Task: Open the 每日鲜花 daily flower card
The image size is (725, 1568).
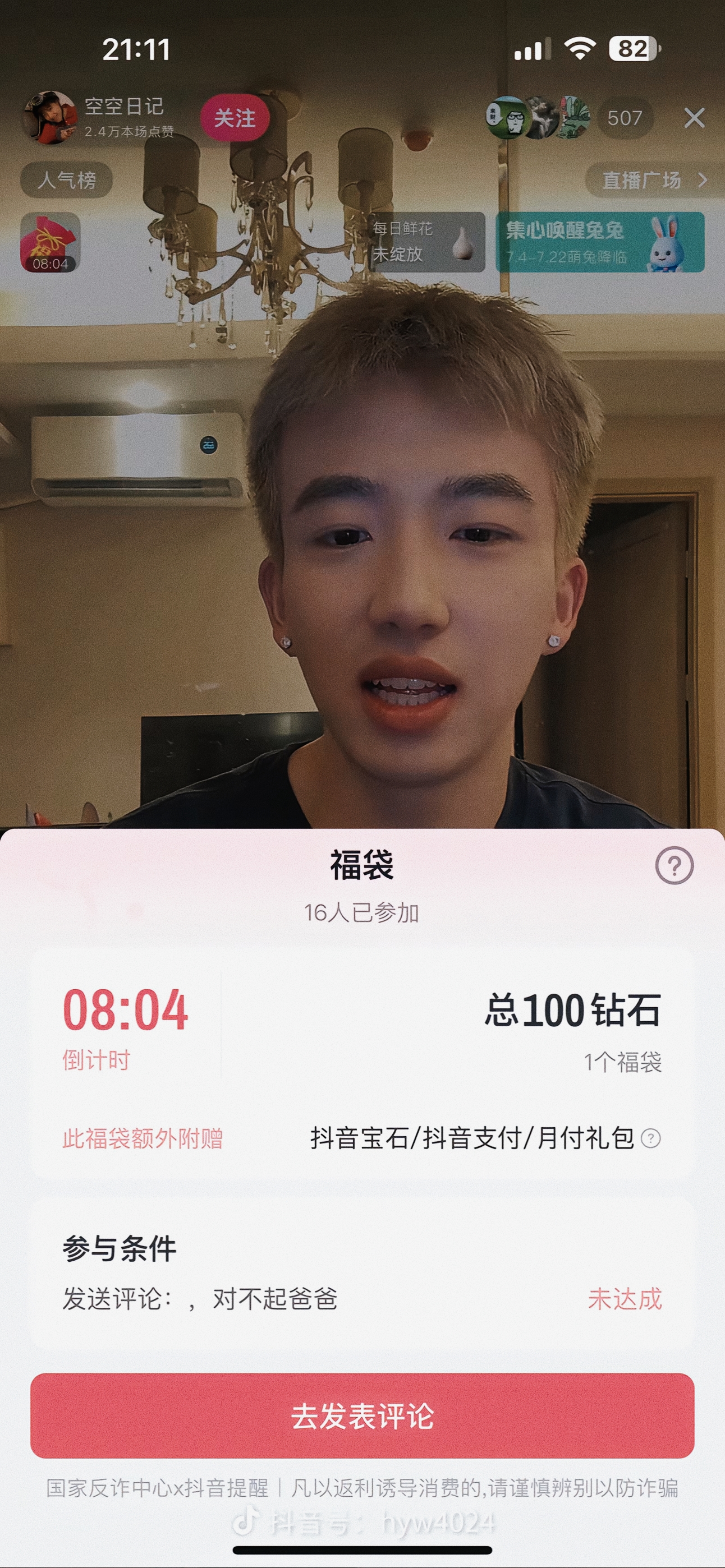Action: click(426, 242)
